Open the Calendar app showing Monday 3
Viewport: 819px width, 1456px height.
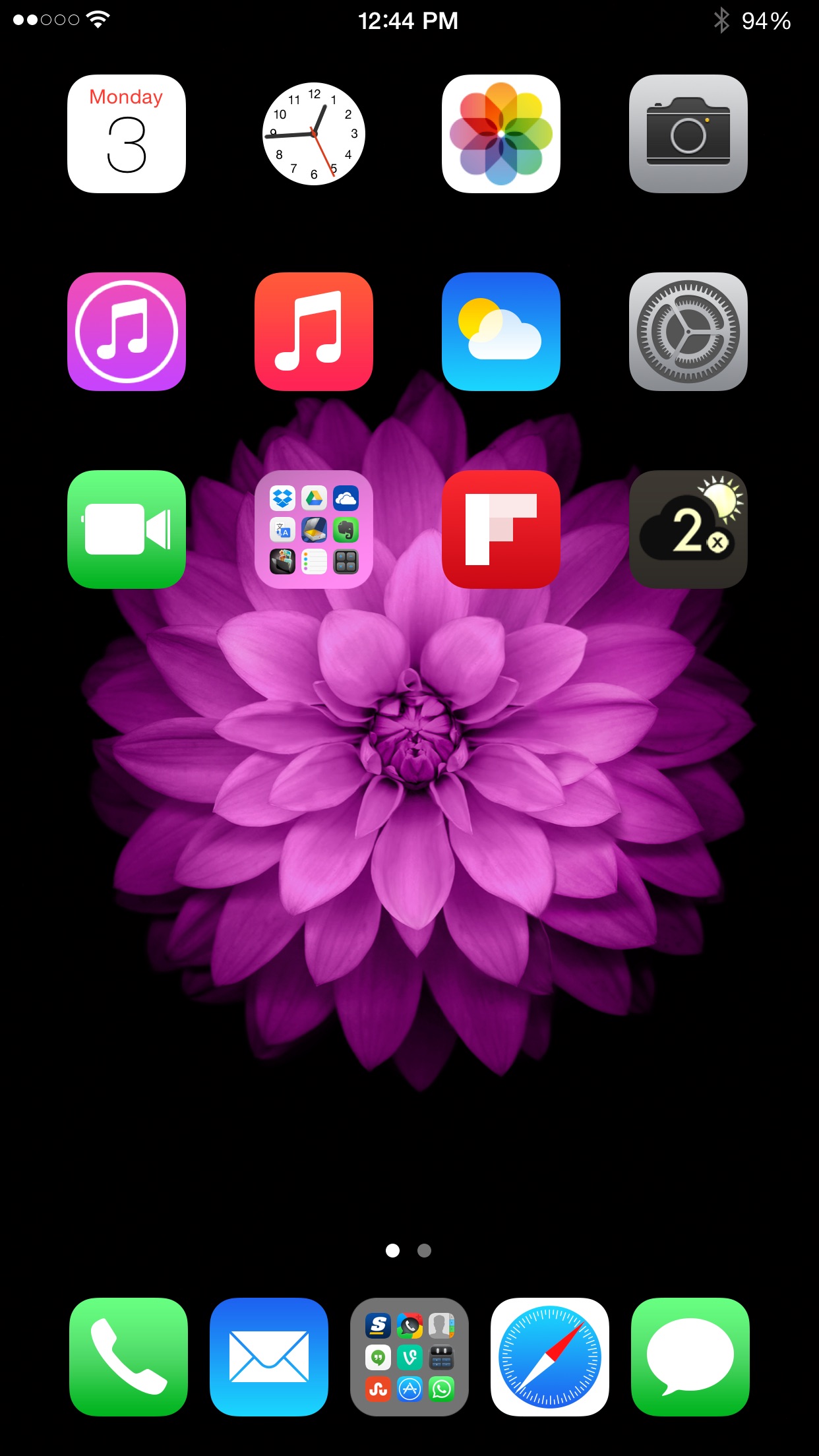point(127,134)
